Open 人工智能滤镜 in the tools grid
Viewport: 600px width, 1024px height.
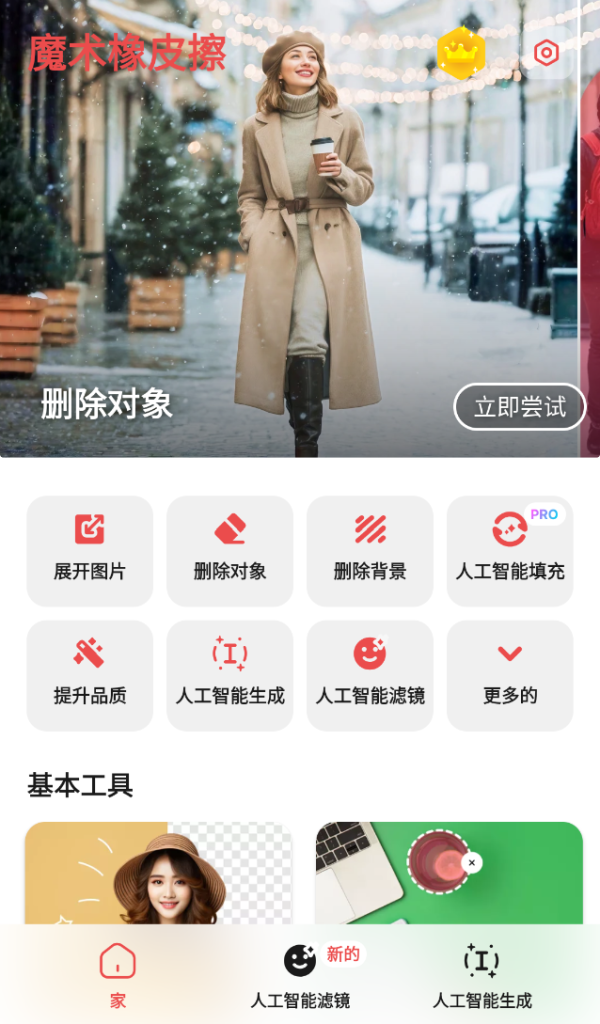click(x=370, y=675)
